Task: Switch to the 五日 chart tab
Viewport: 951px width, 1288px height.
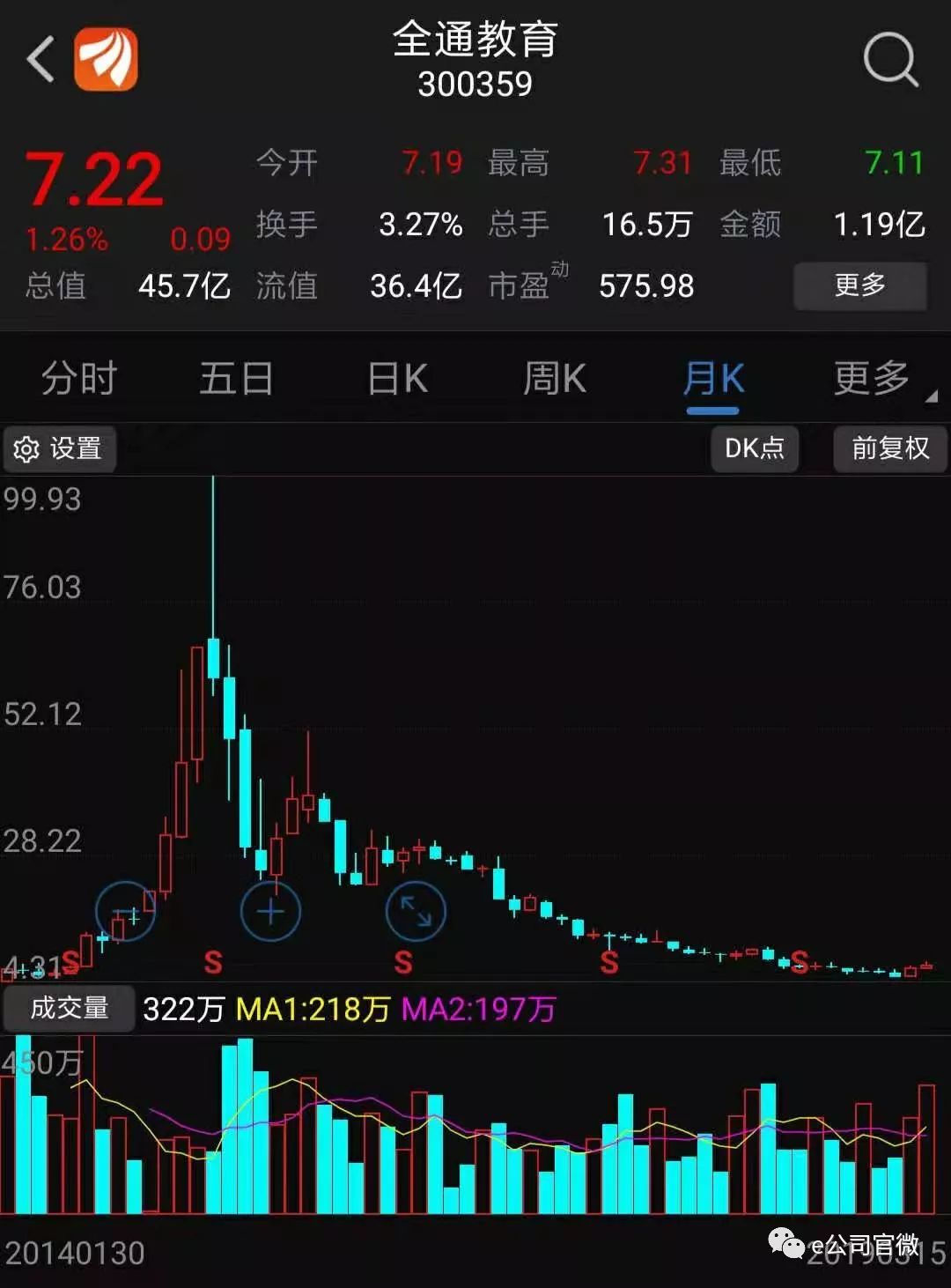Action: (x=236, y=379)
